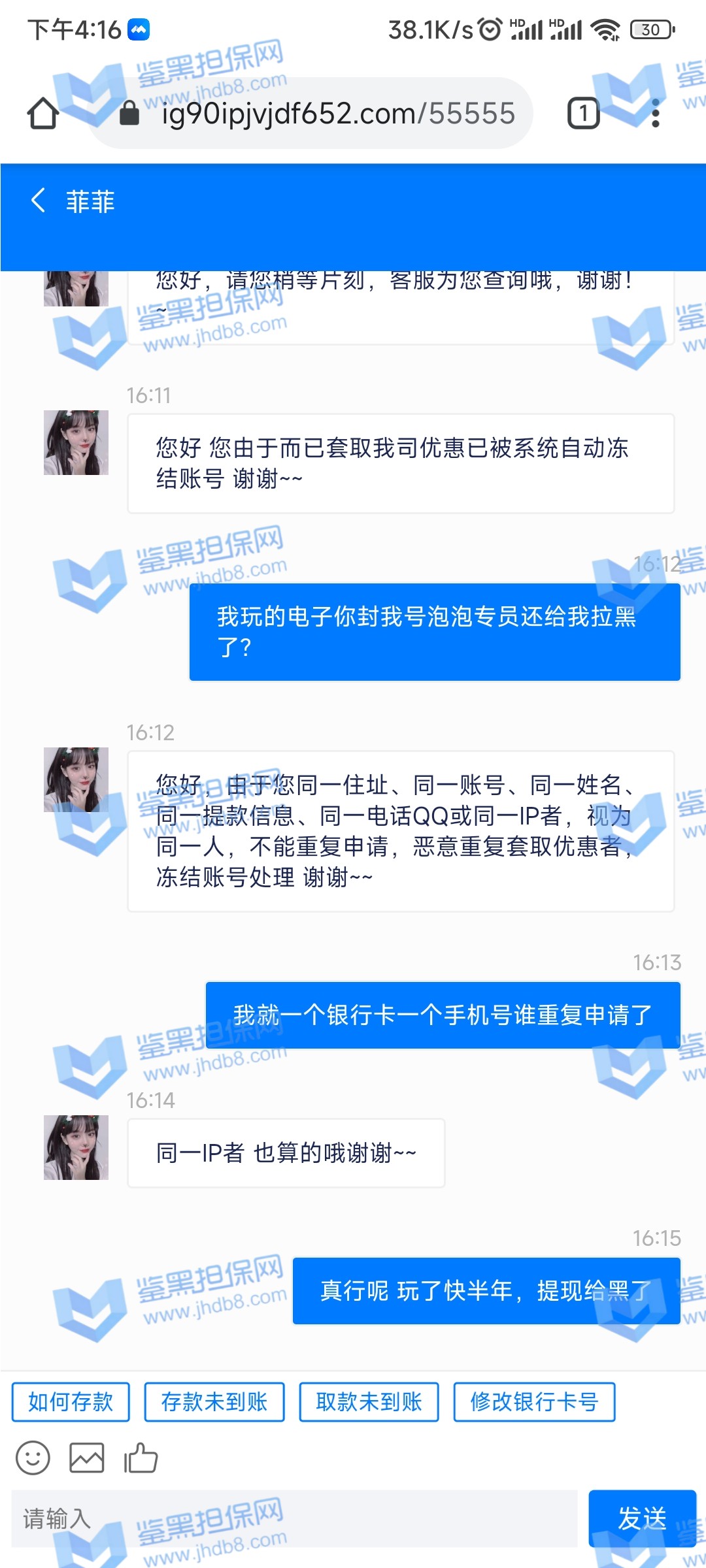The width and height of the screenshot is (706, 1568).
Task: Attach an image to the chat
Action: pyautogui.click(x=87, y=1458)
